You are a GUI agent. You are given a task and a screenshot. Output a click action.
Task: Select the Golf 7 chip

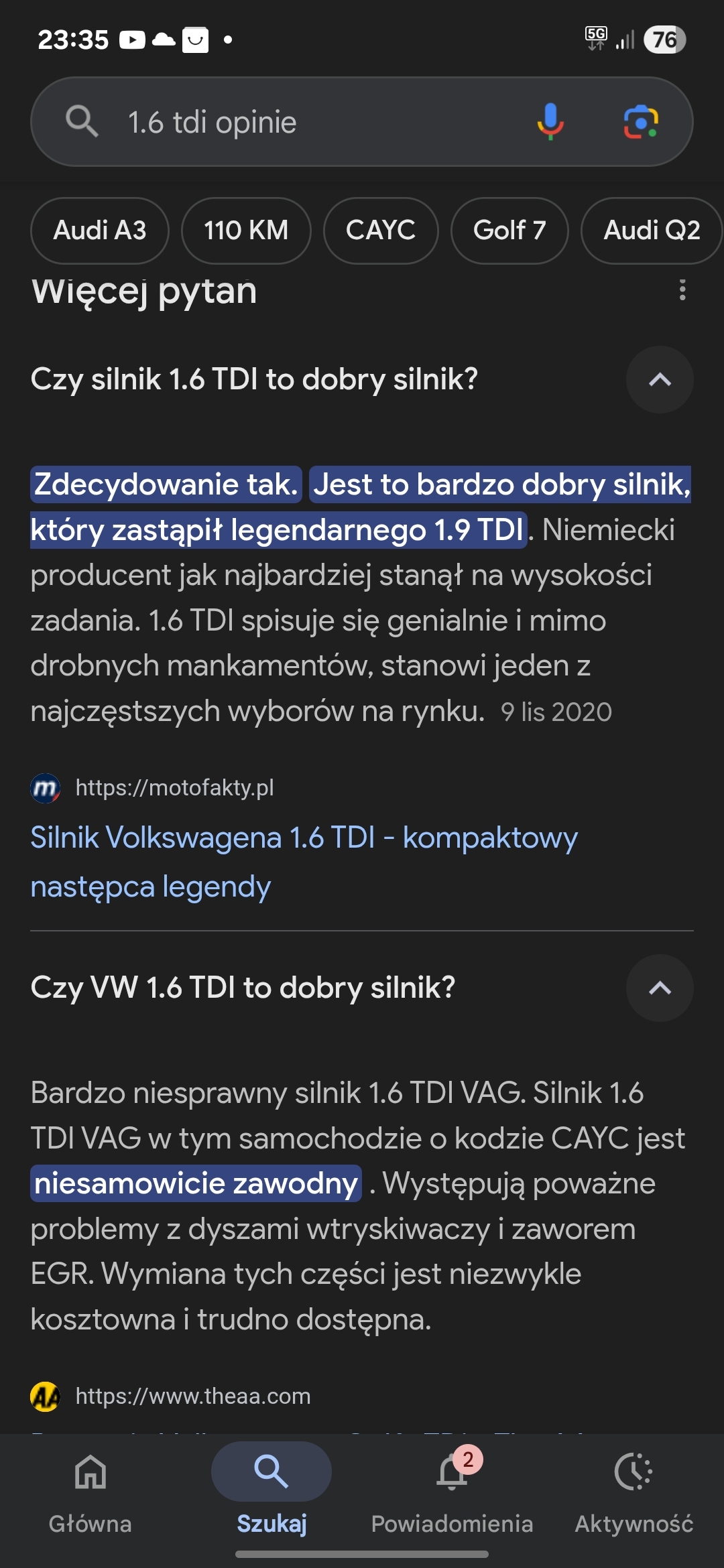point(509,231)
